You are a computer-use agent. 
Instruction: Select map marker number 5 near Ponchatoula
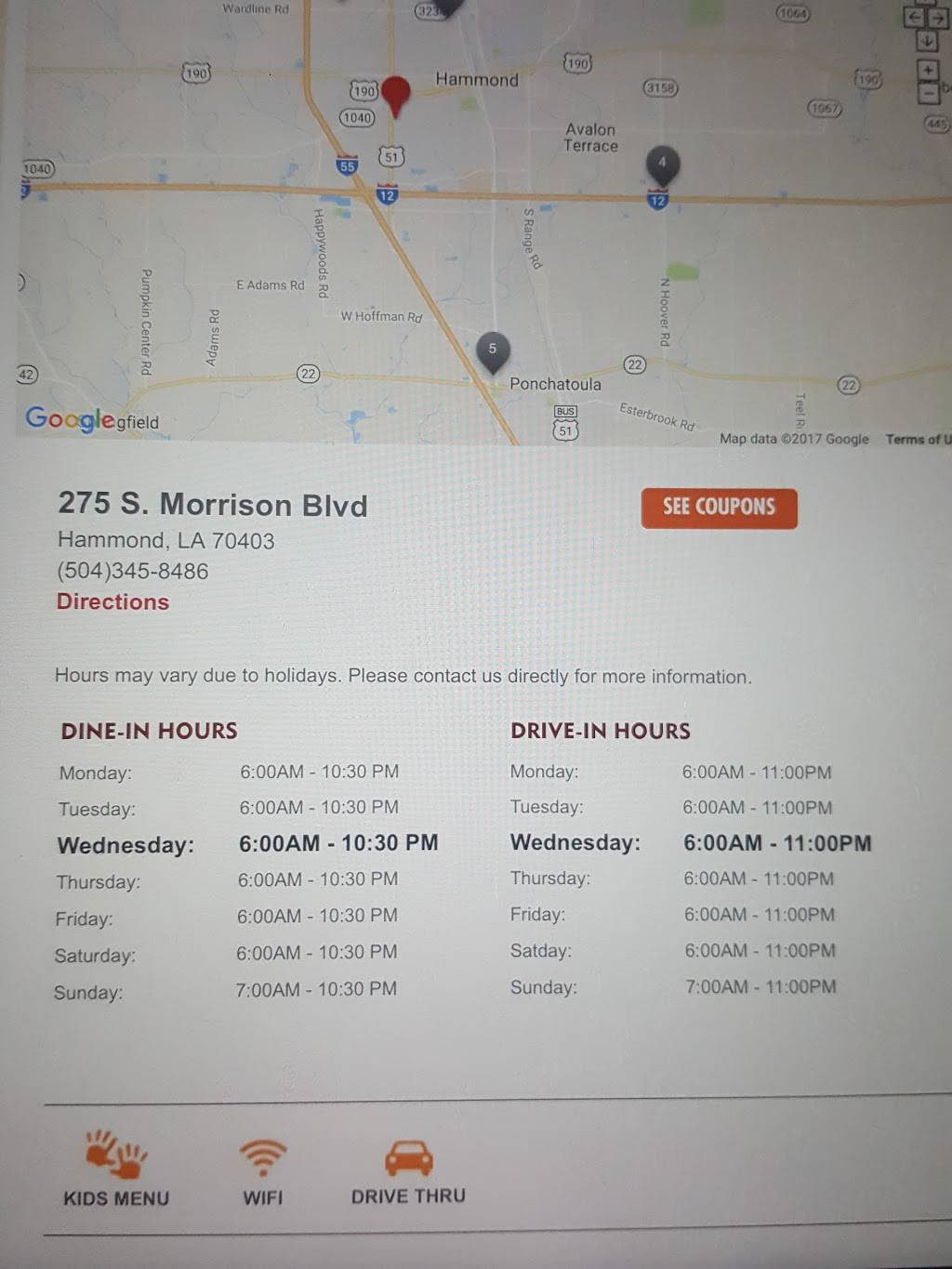493,349
